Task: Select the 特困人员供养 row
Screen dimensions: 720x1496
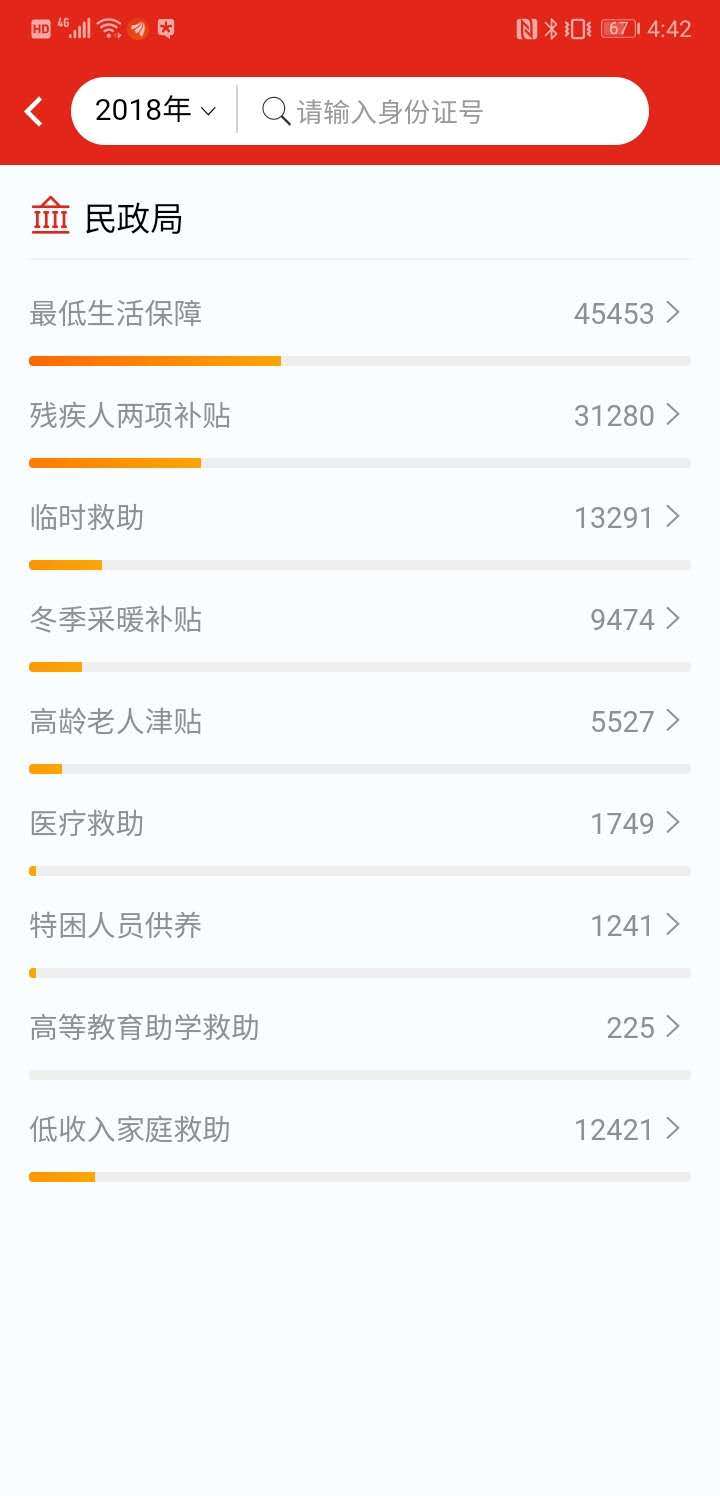Action: coord(360,925)
